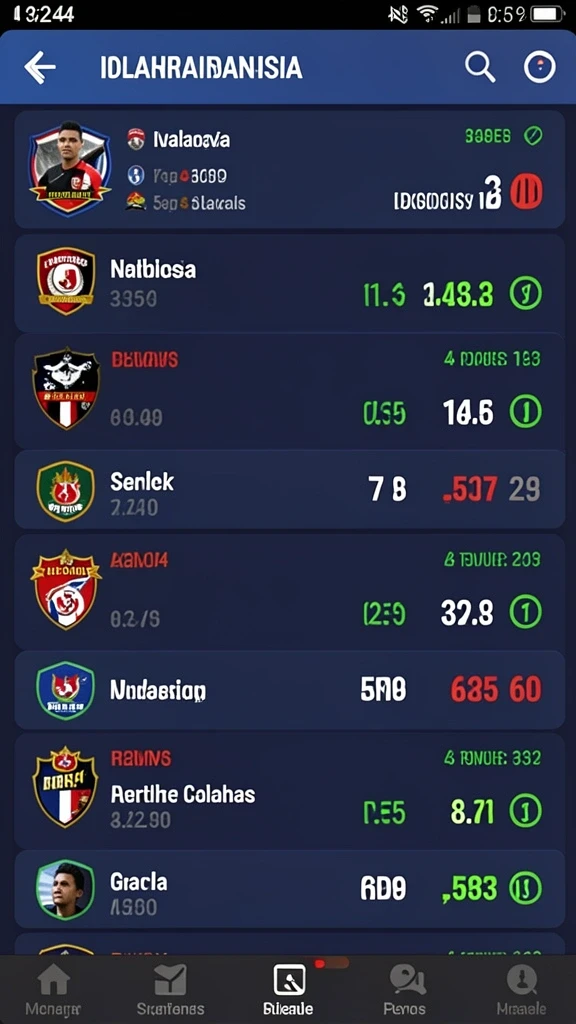Switch to the Monagrr home tab

54,990
